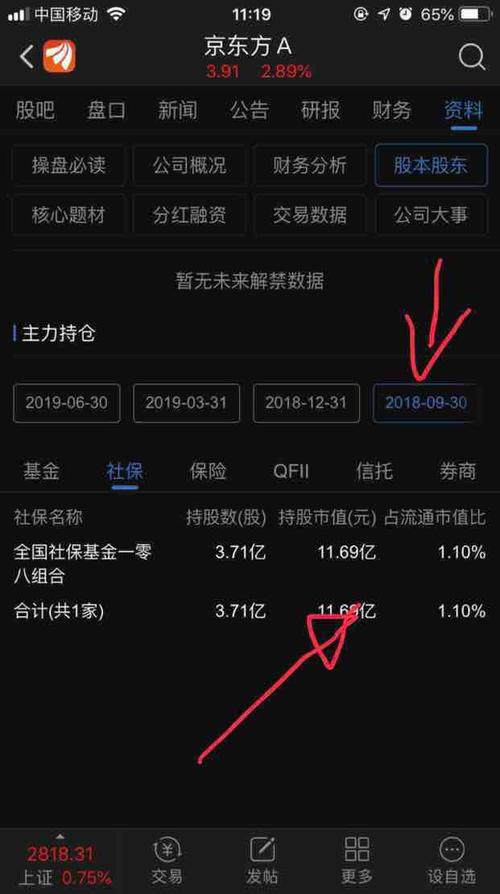Open the search magnifier icon
Screen dimensions: 500x894
471,57
